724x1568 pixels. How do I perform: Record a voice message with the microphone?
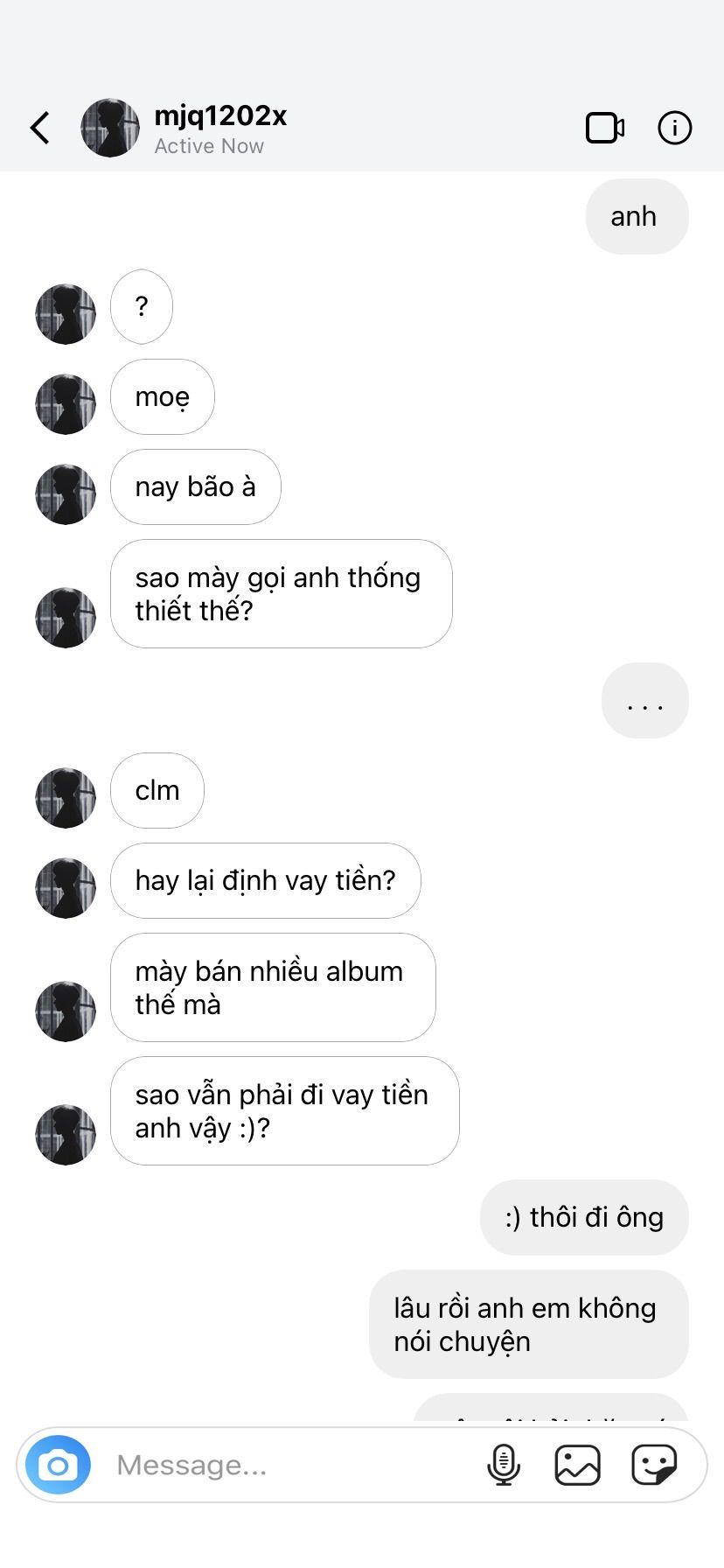tap(503, 1465)
